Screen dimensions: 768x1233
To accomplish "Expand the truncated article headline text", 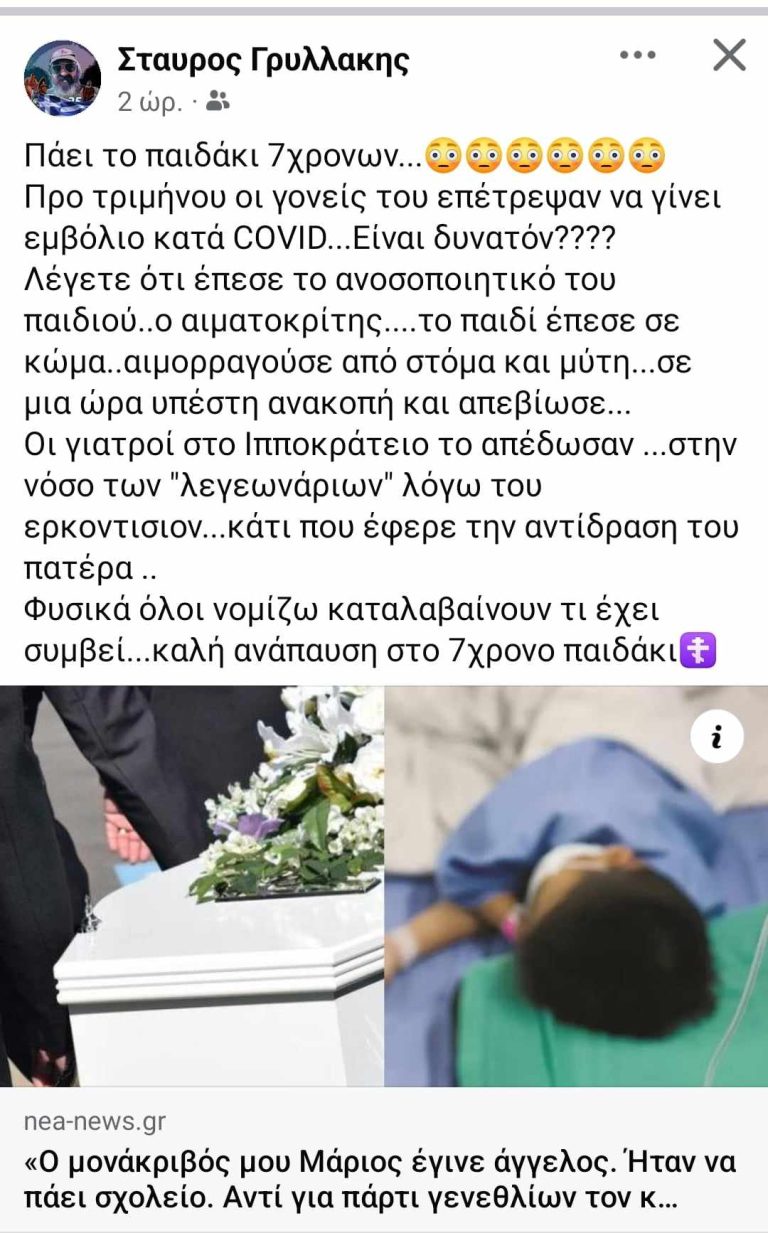I will pos(380,1180).
